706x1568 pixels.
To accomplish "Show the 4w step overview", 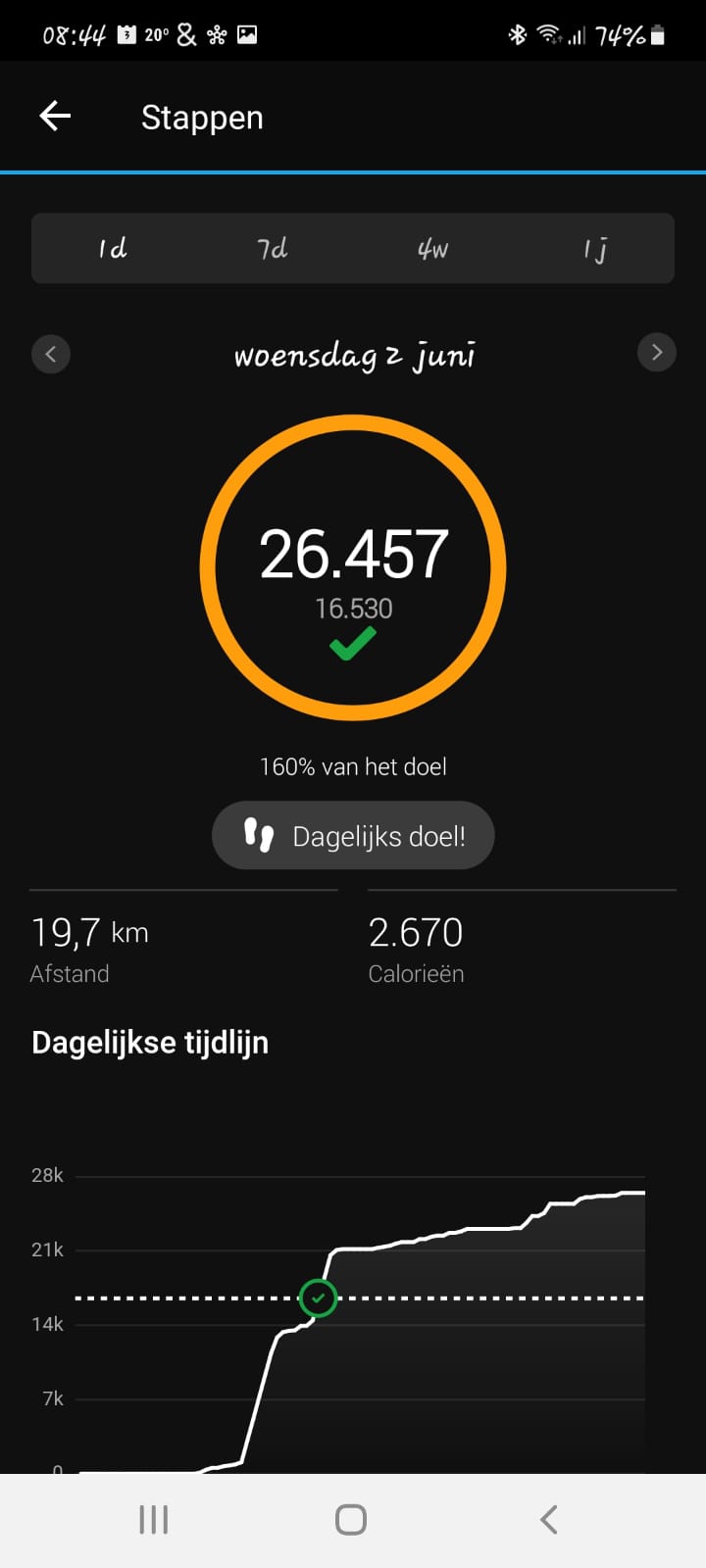I will click(x=432, y=249).
